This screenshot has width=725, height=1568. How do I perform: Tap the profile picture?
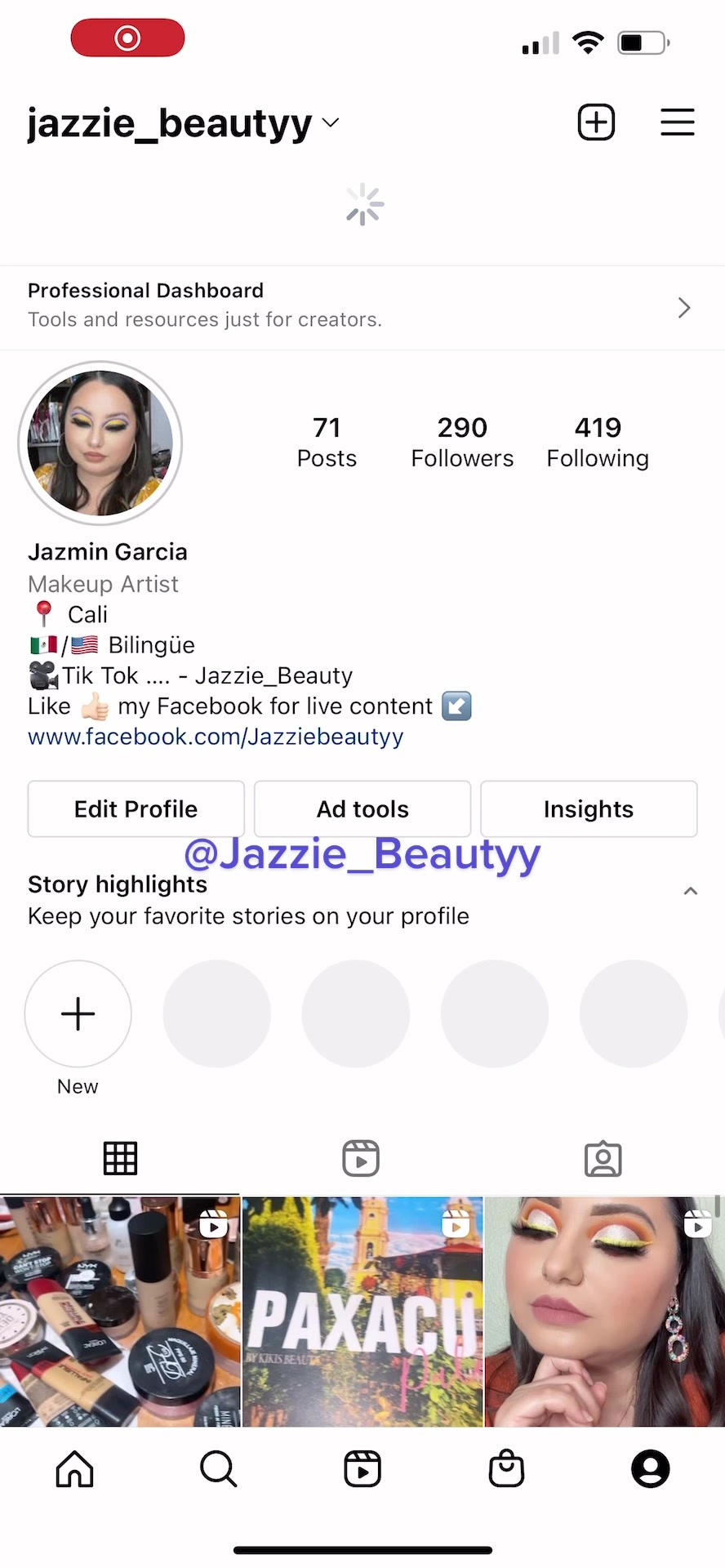(x=100, y=443)
